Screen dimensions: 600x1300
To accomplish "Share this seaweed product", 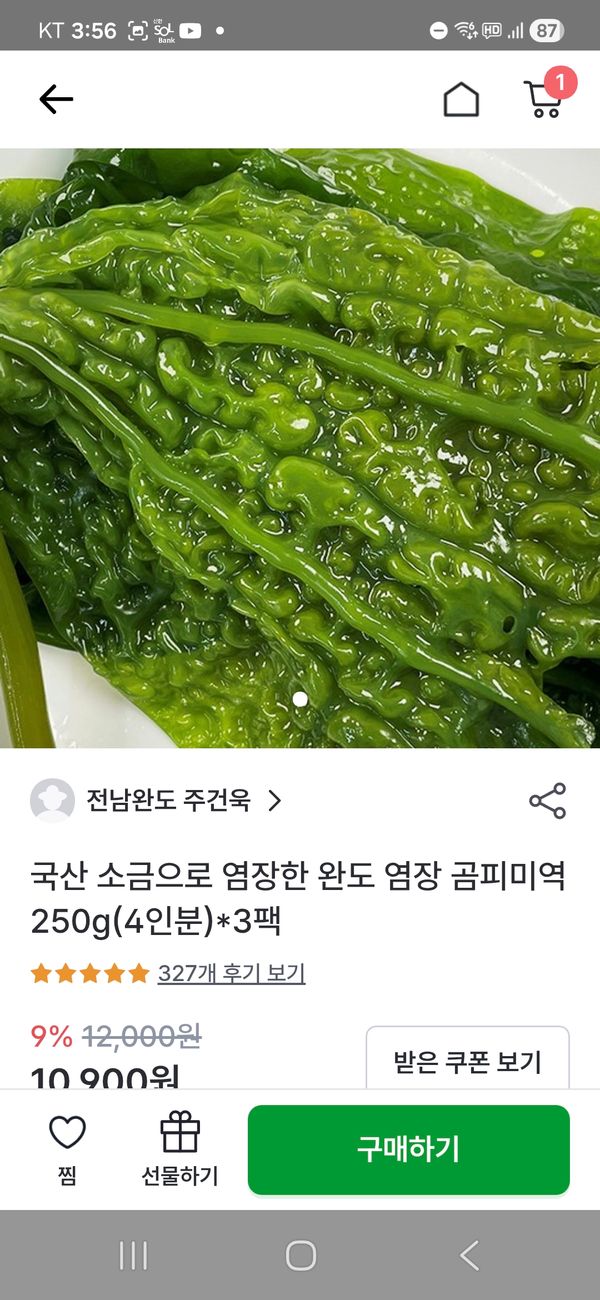I will [x=547, y=801].
